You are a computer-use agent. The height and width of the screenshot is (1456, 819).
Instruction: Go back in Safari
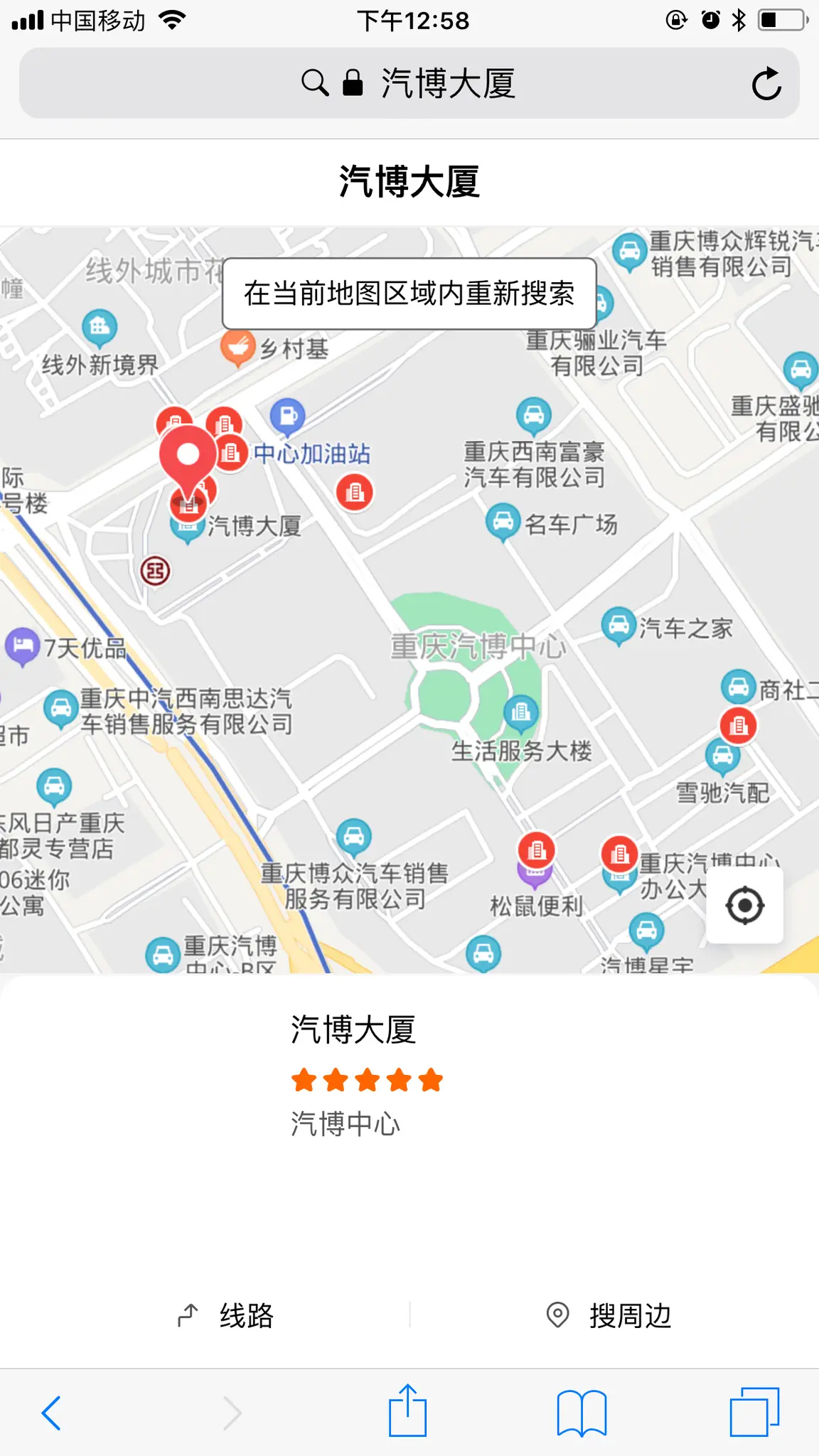pos(51,1413)
